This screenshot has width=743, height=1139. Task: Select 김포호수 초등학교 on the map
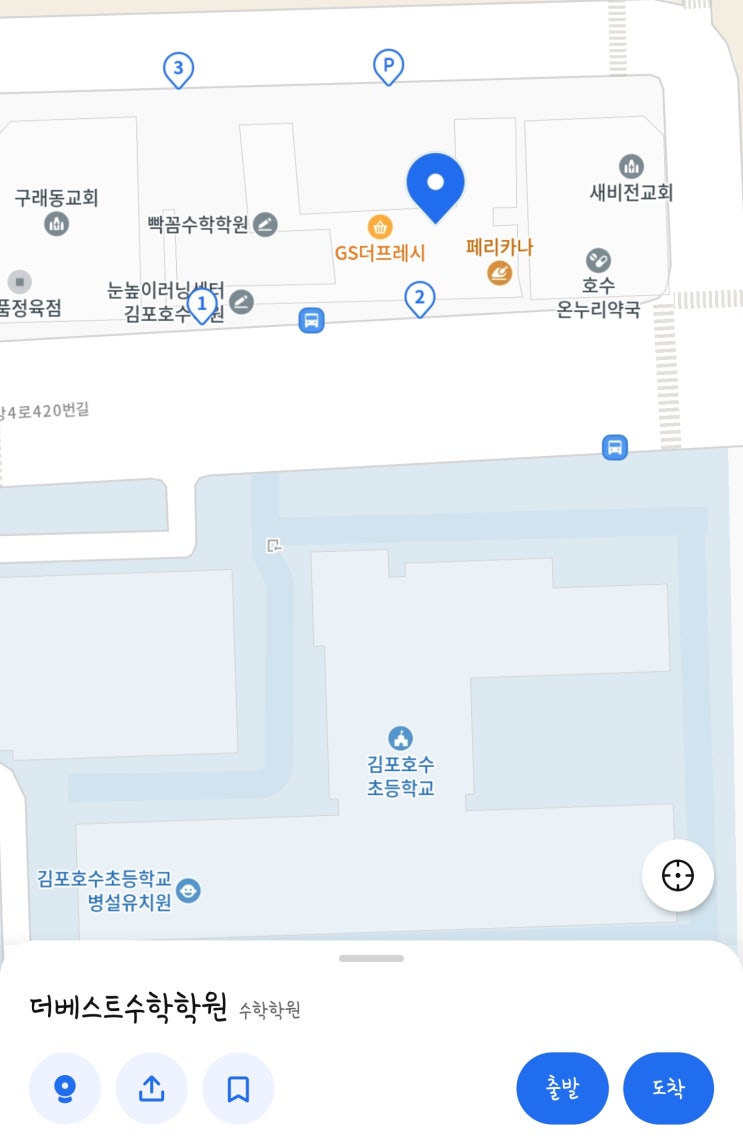pos(401,739)
